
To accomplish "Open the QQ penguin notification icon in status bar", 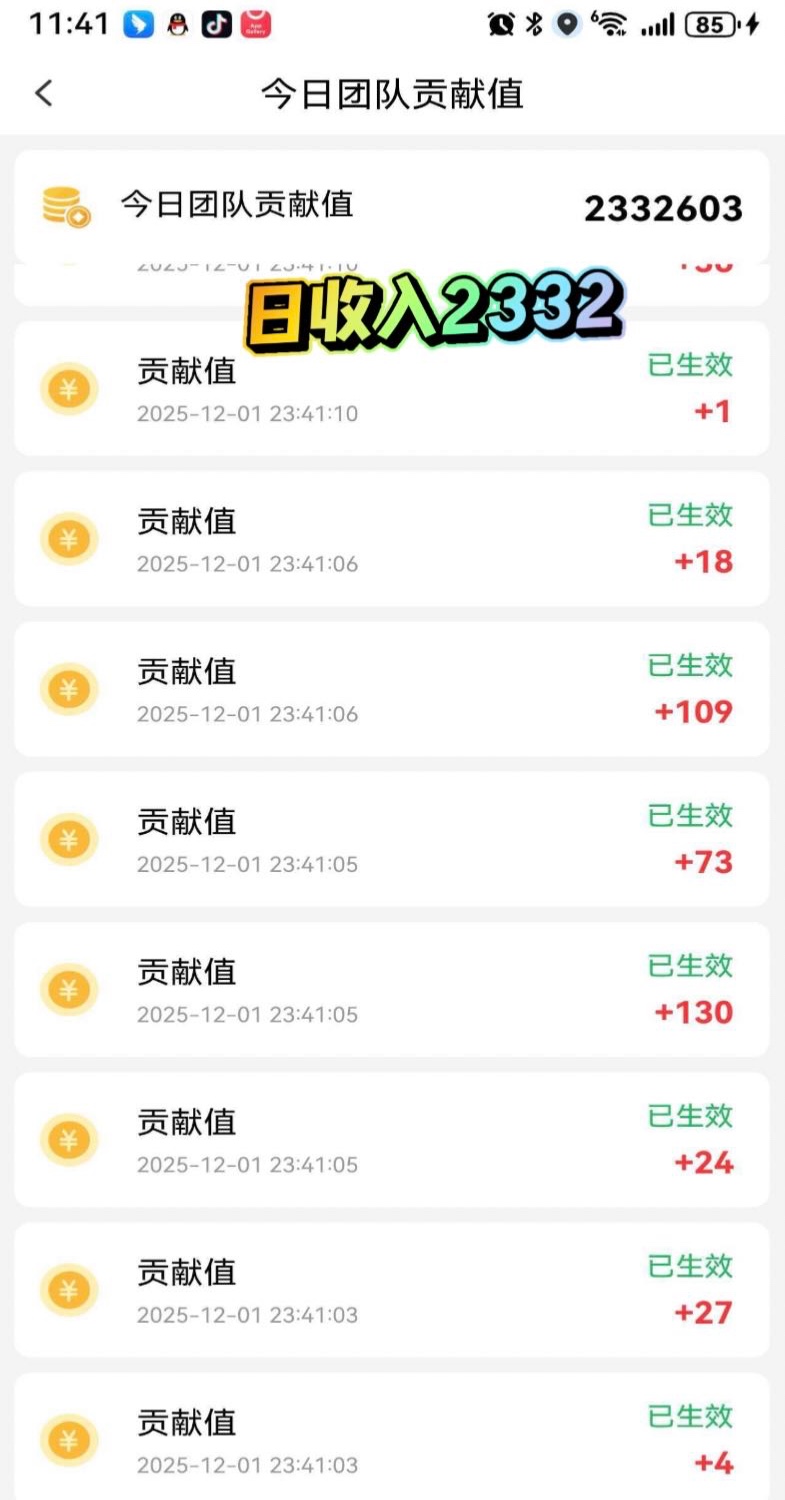I will (x=173, y=23).
